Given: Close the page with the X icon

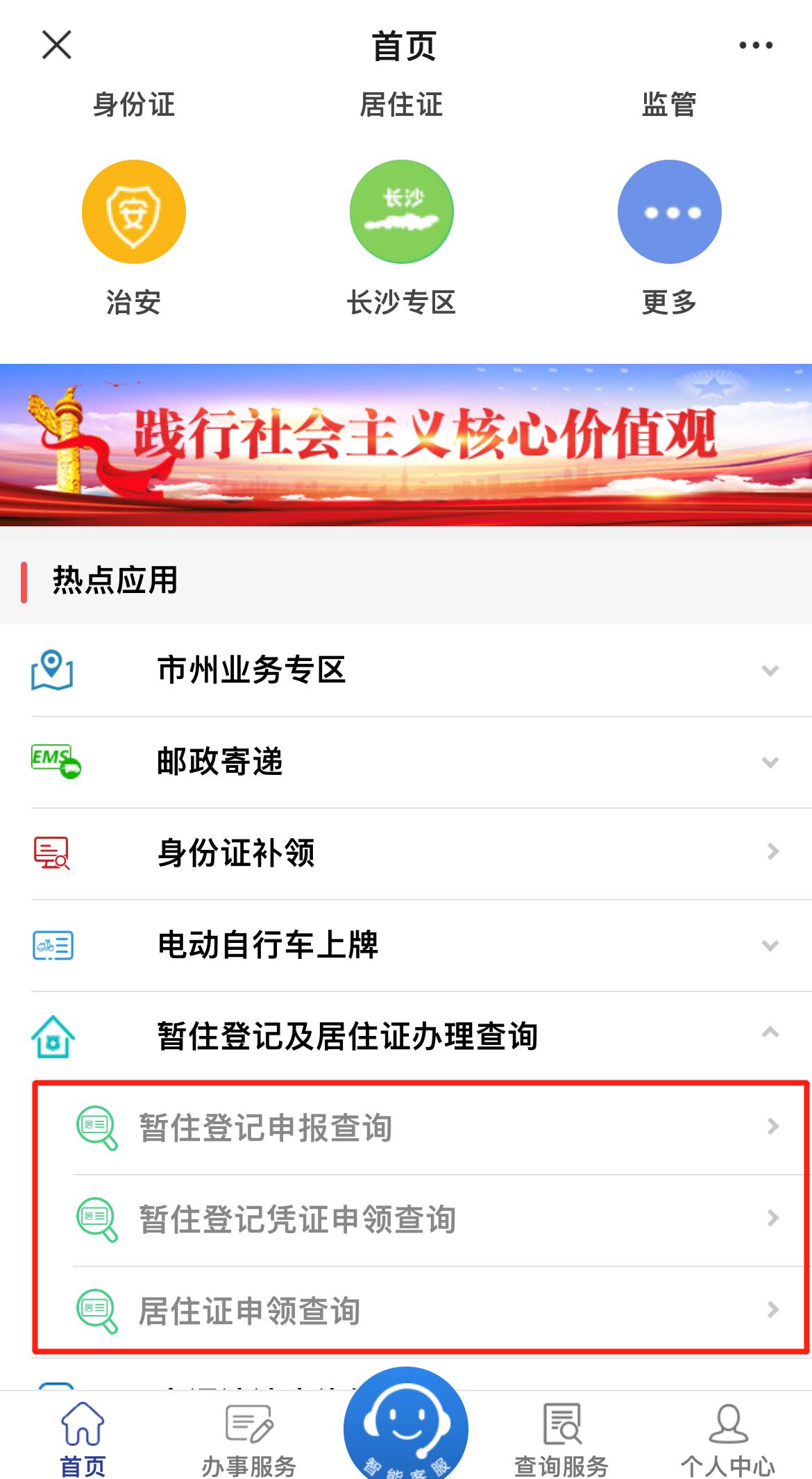Looking at the screenshot, I should (57, 46).
